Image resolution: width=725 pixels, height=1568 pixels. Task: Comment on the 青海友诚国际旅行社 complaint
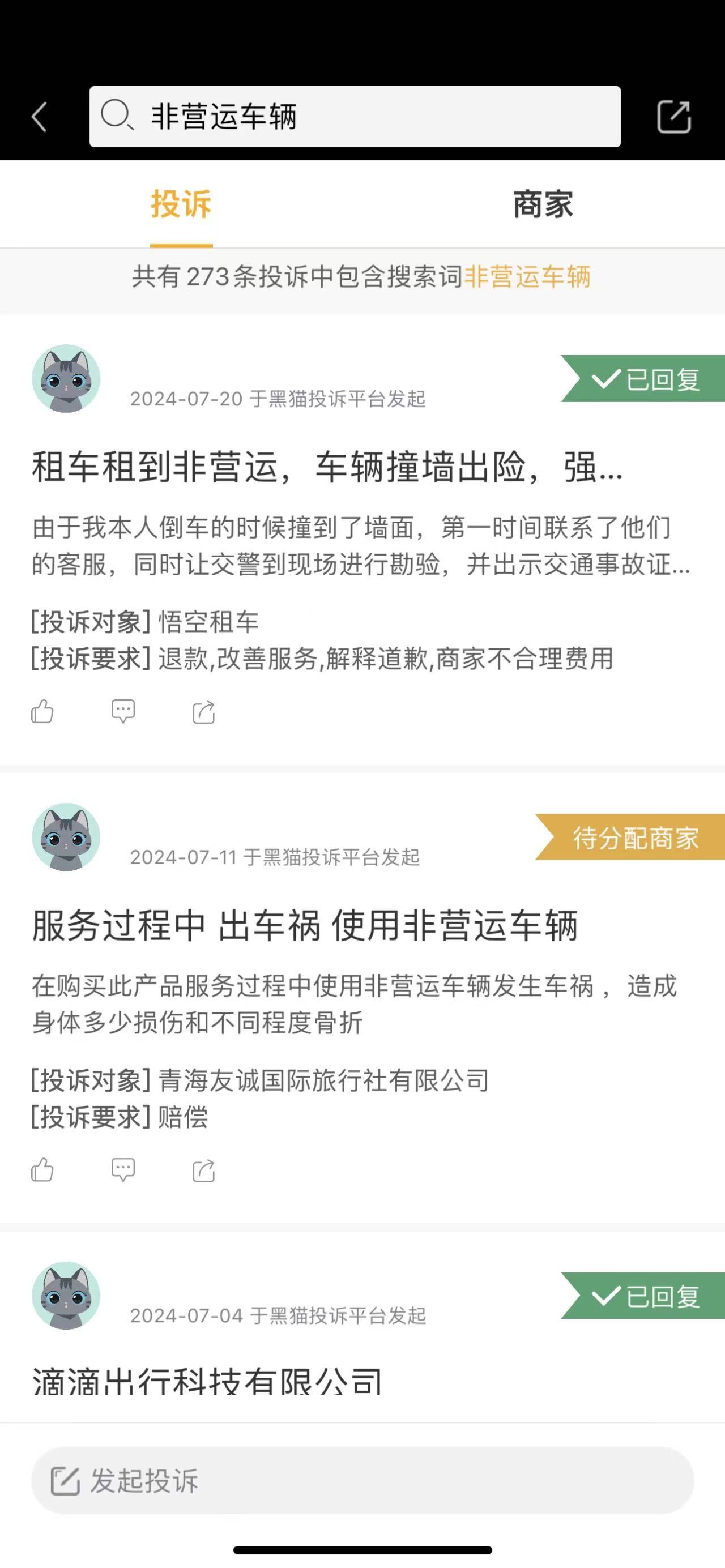[123, 1170]
